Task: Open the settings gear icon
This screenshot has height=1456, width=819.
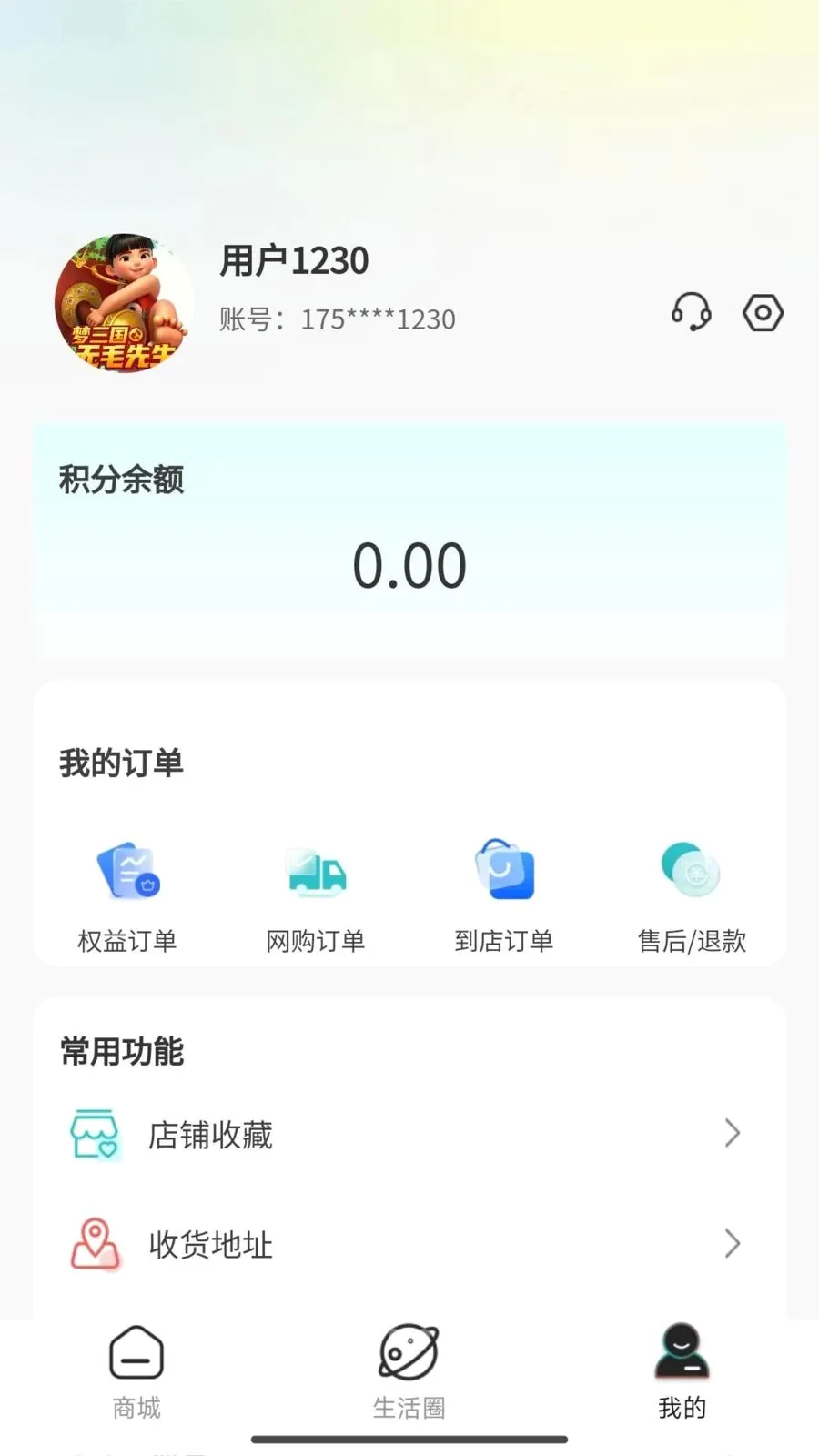Action: [x=763, y=313]
